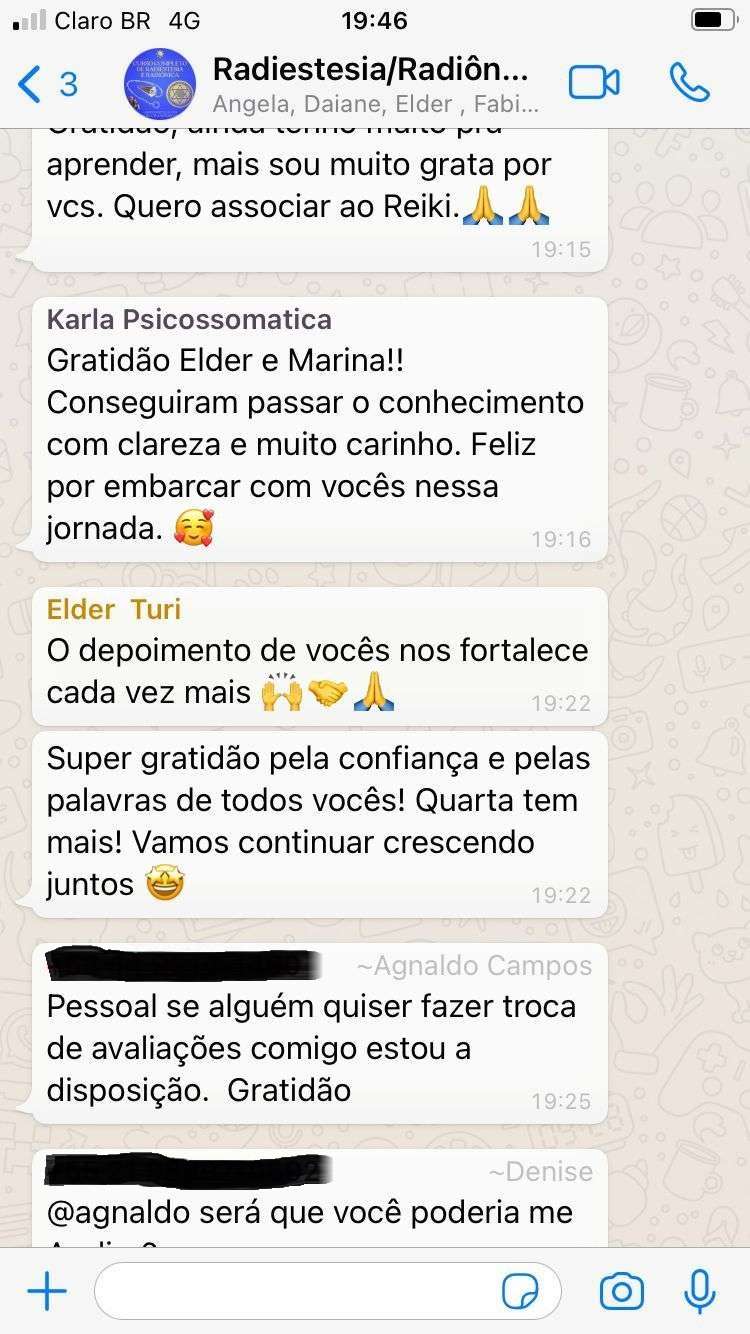Screen dimensions: 750x1334
Task: Tap the message input field
Action: click(x=300, y=1292)
